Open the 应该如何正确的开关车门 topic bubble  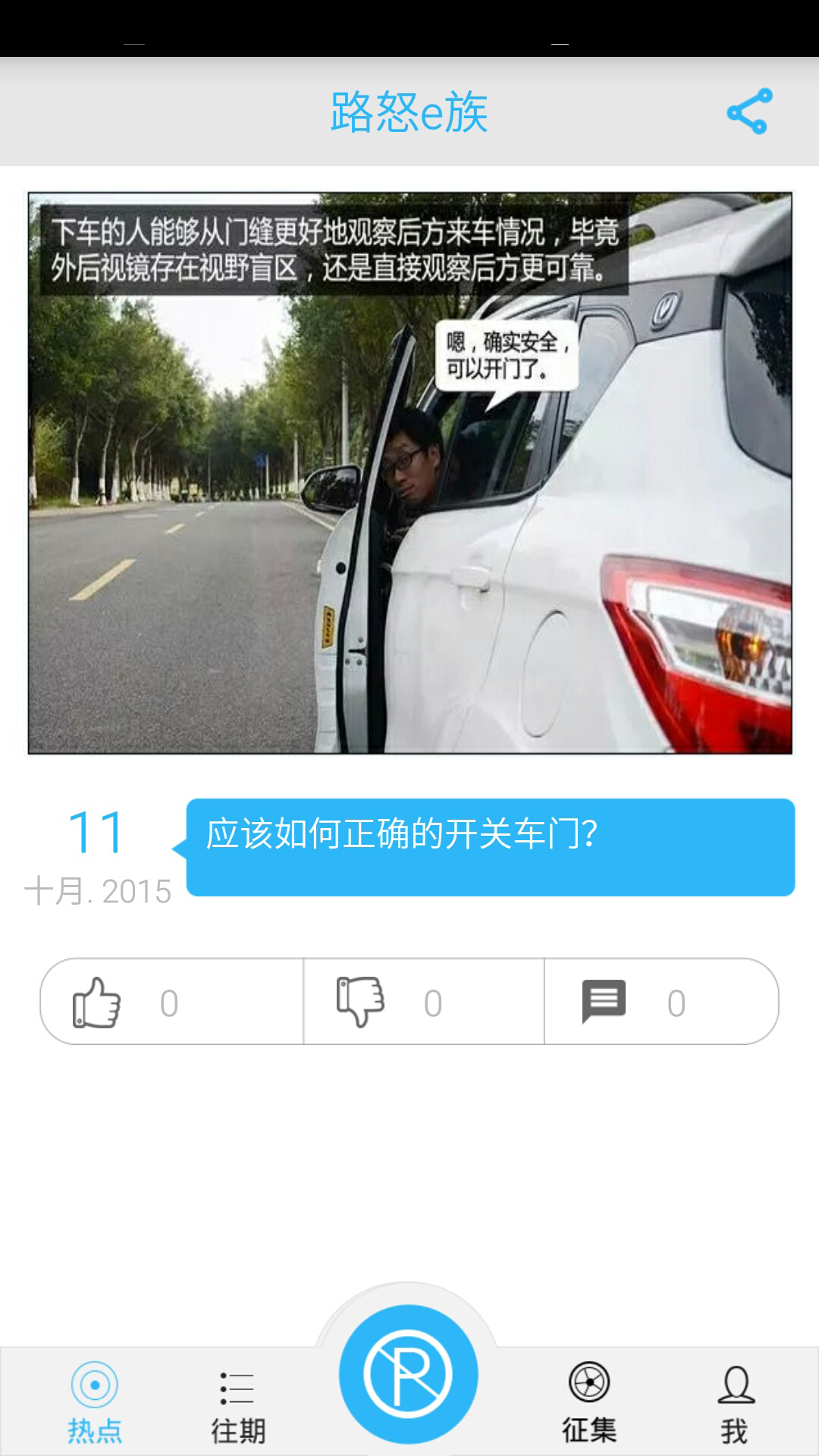point(490,847)
